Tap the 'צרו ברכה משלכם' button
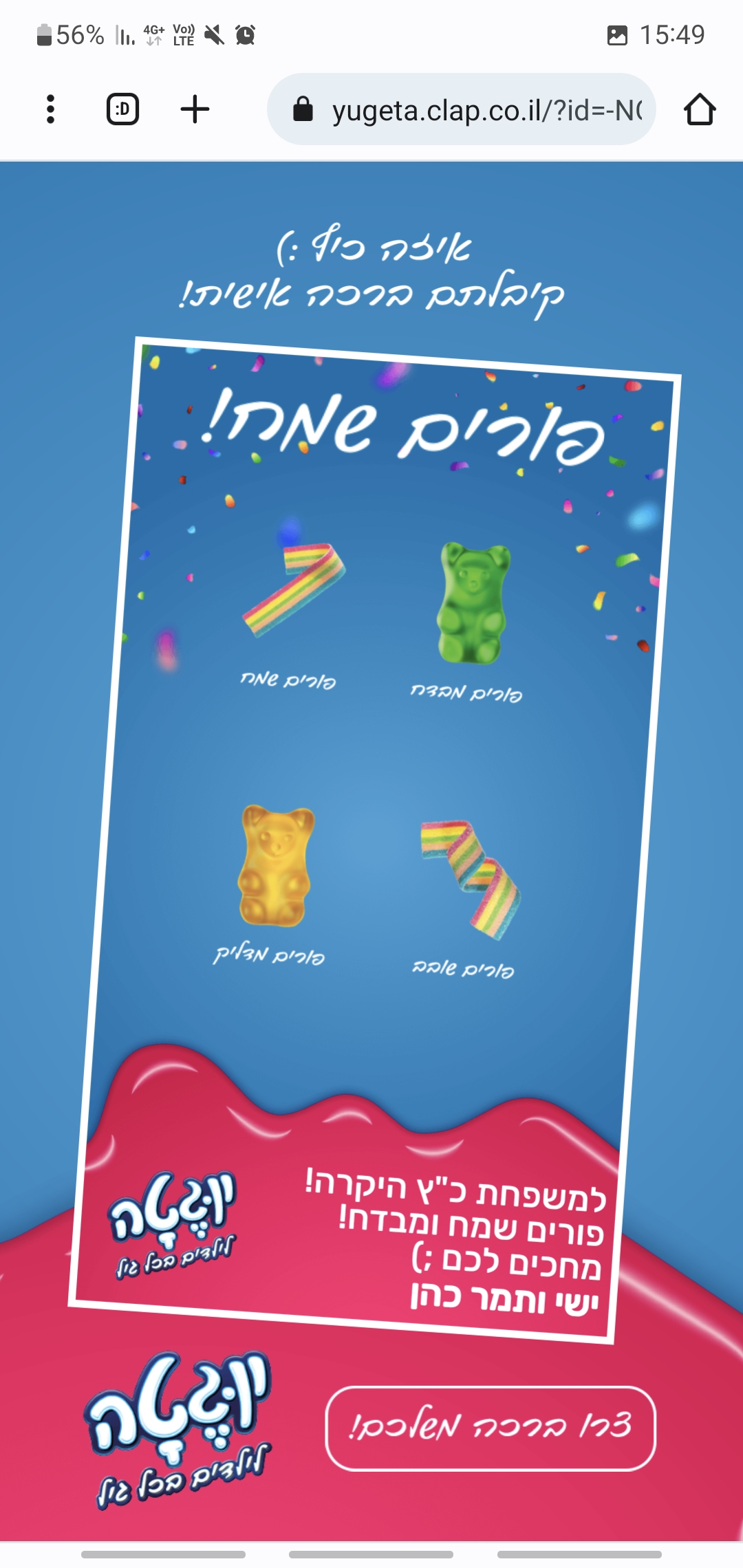 [x=490, y=1428]
